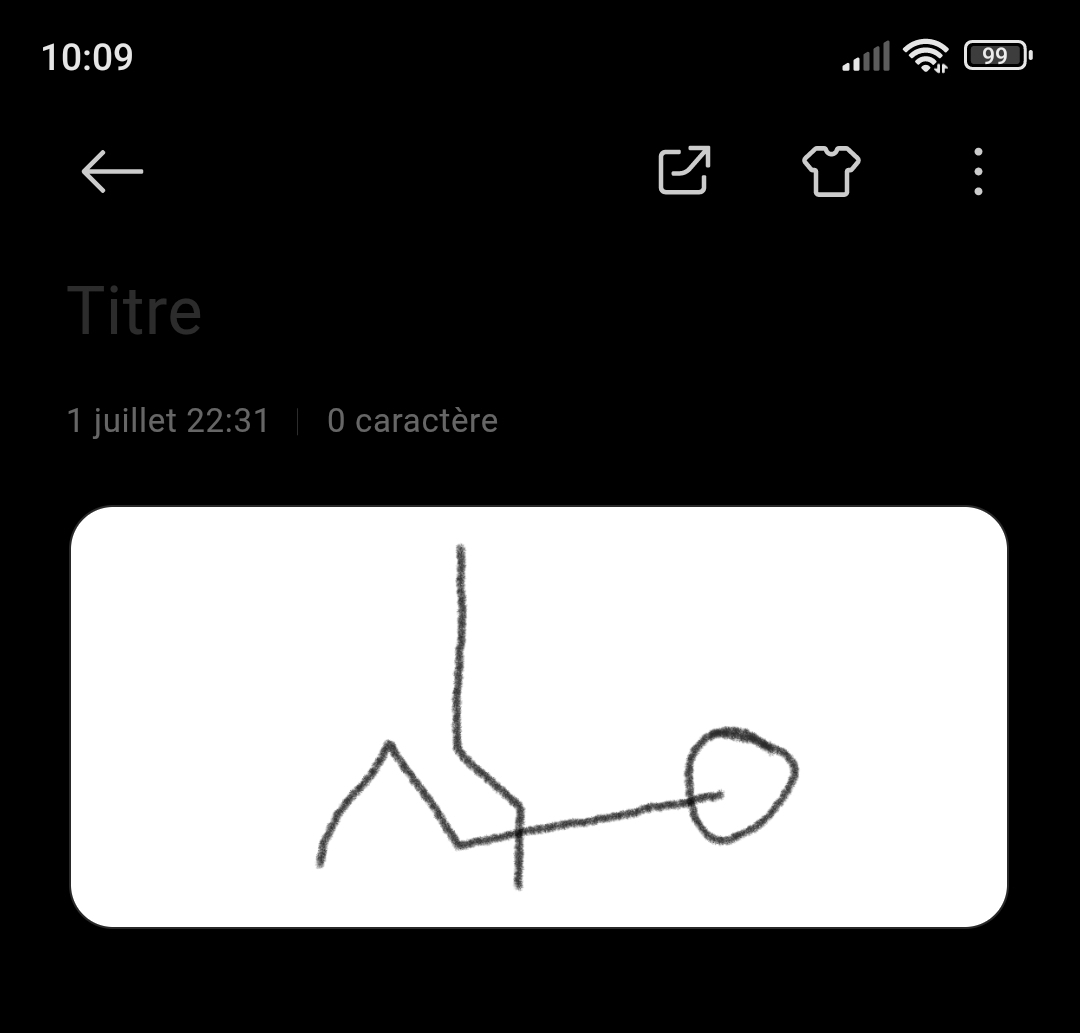This screenshot has width=1080, height=1033.
Task: Share this note
Action: click(684, 171)
